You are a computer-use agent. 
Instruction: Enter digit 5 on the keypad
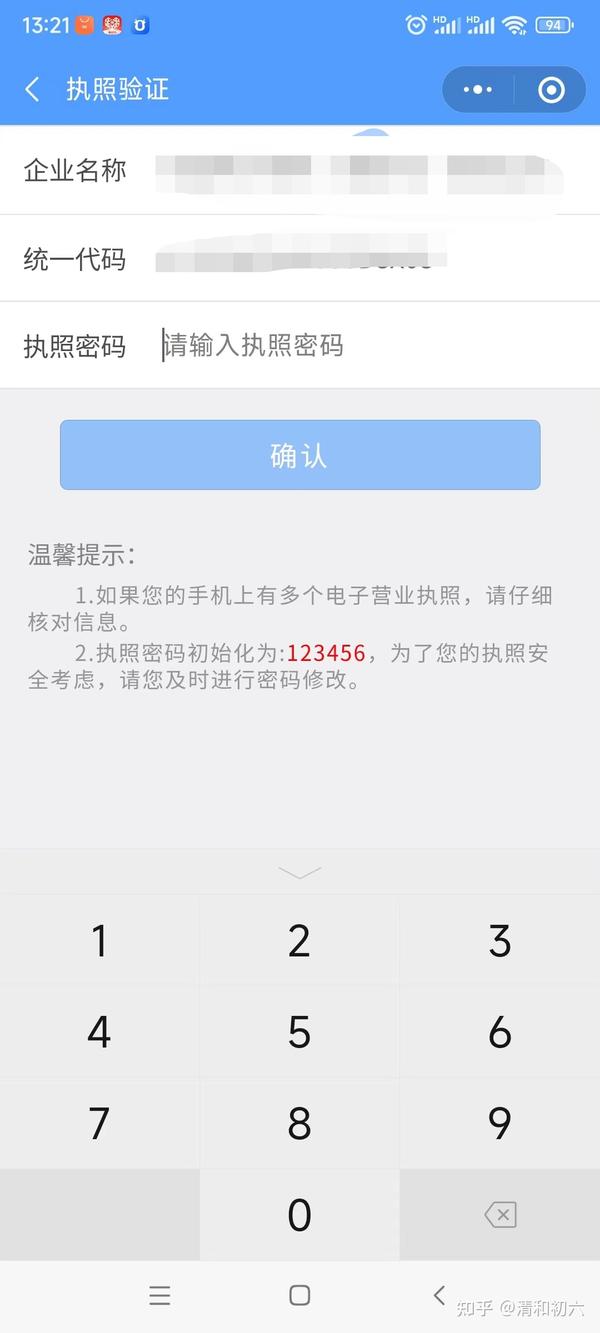[x=300, y=1032]
